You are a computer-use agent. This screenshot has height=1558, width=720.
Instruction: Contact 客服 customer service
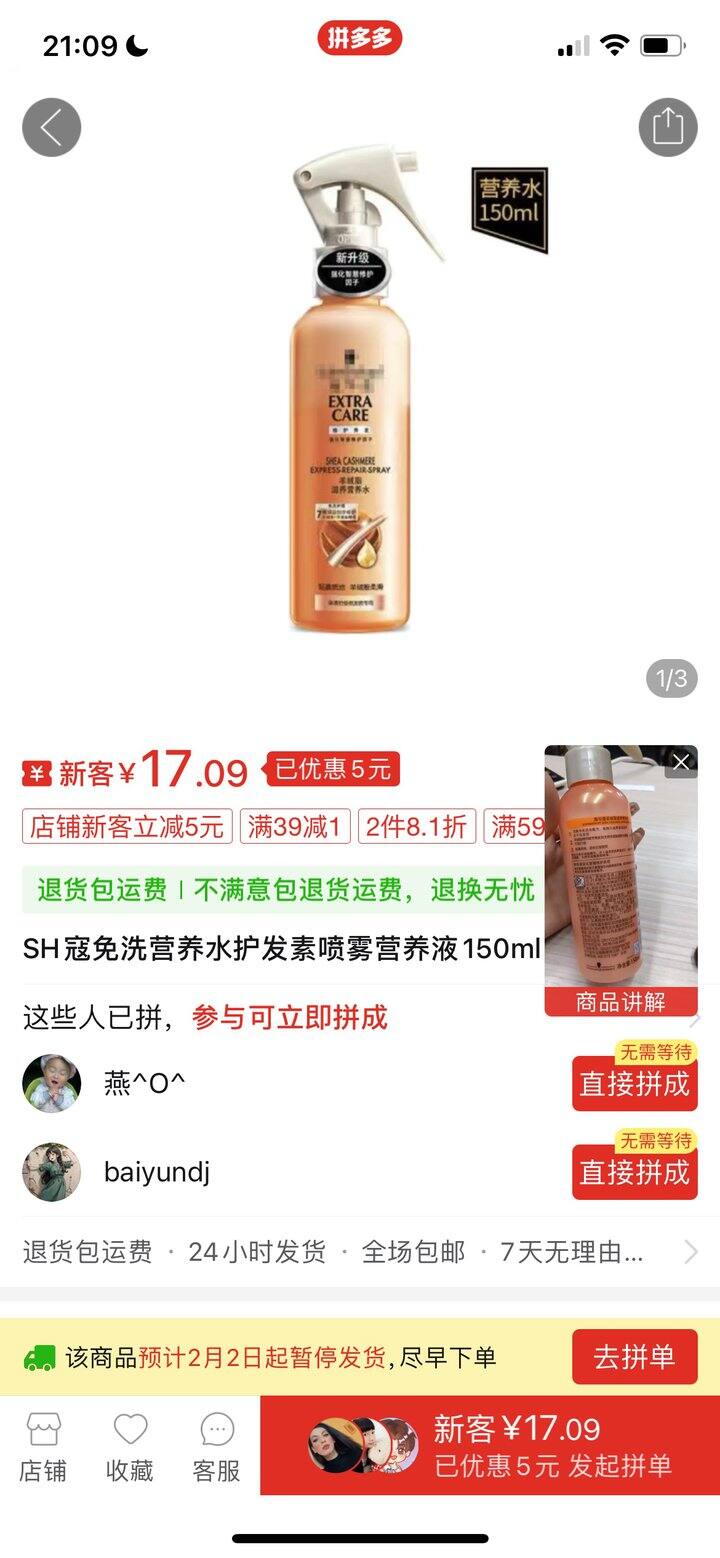click(216, 1446)
